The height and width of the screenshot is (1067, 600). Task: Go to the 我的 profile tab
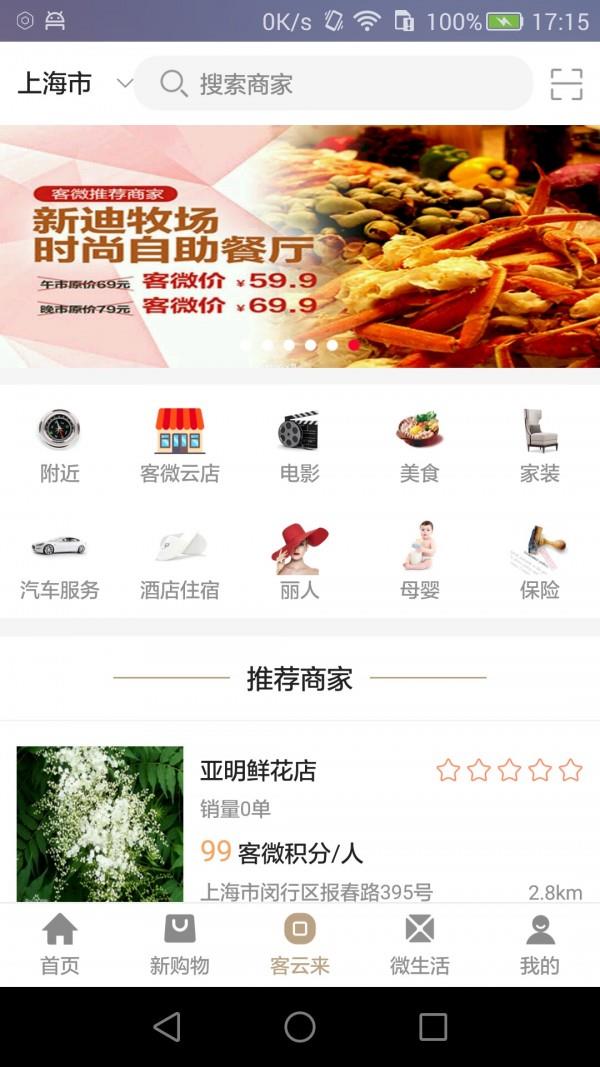point(539,945)
